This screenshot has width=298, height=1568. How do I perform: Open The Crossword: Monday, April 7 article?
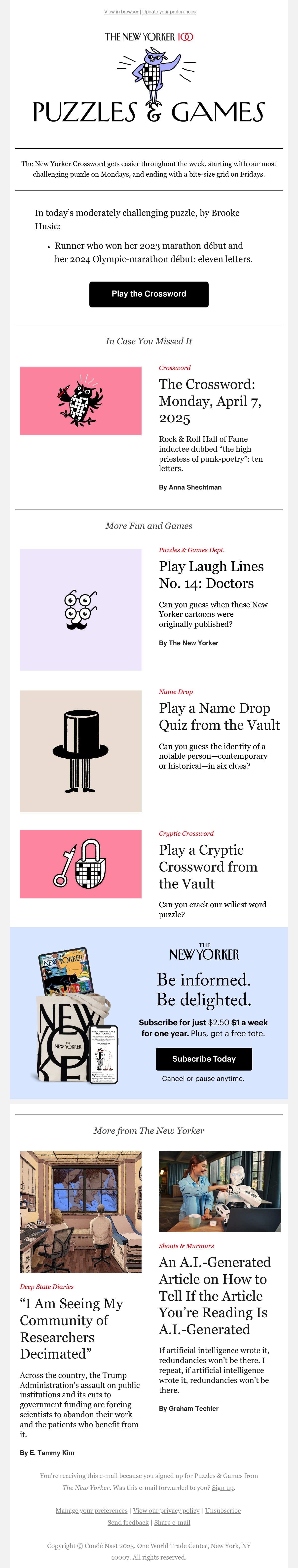(x=207, y=401)
